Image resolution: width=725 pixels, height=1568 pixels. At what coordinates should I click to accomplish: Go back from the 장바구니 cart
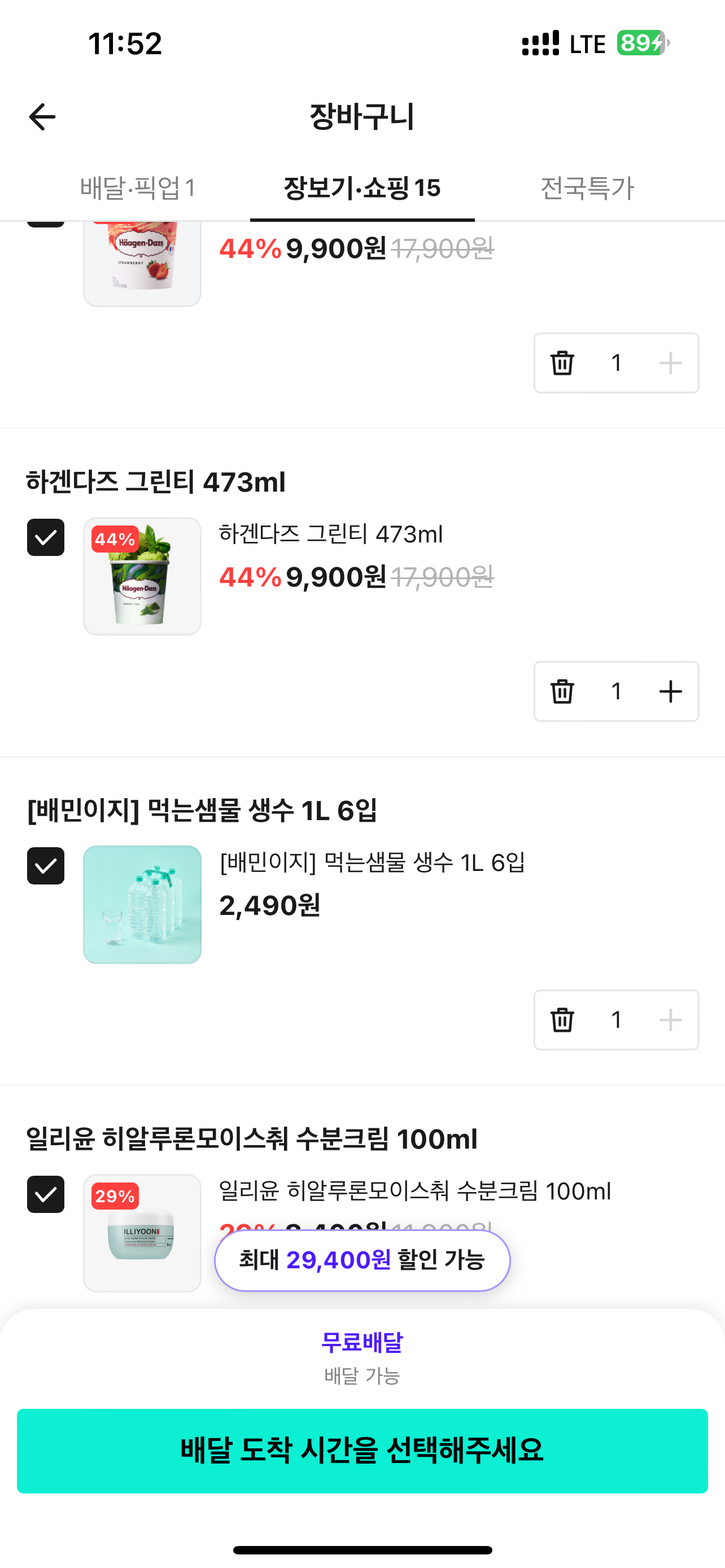click(42, 117)
